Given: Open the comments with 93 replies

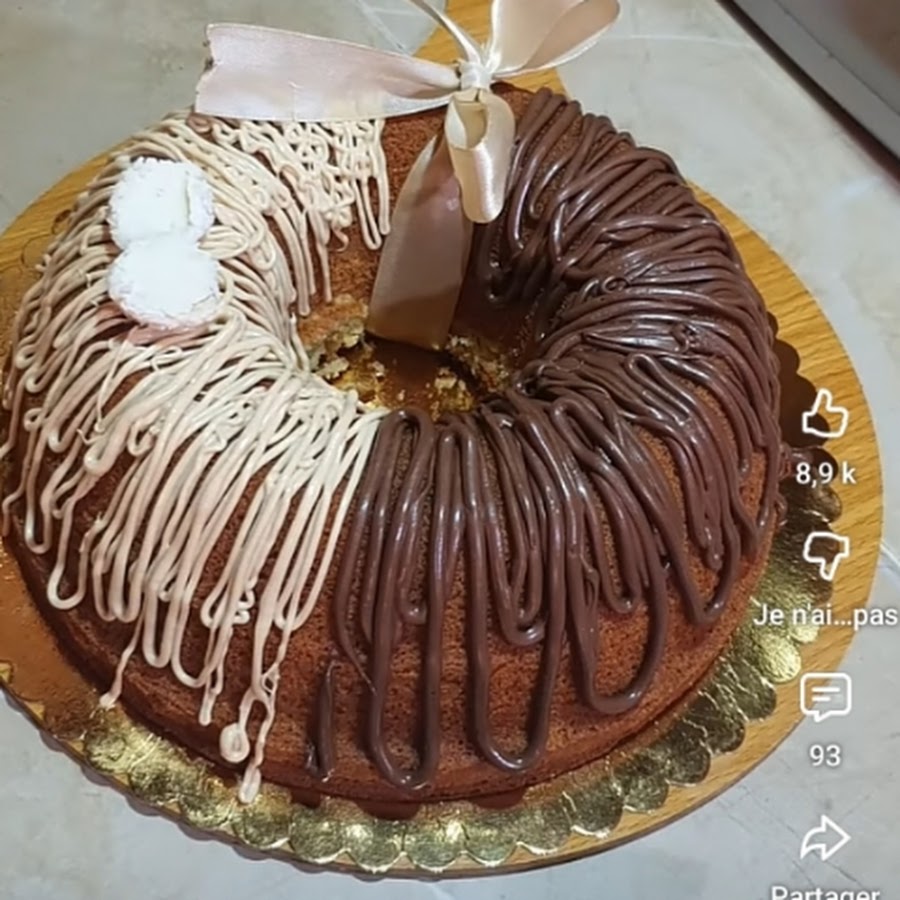Looking at the screenshot, I should click(x=825, y=697).
